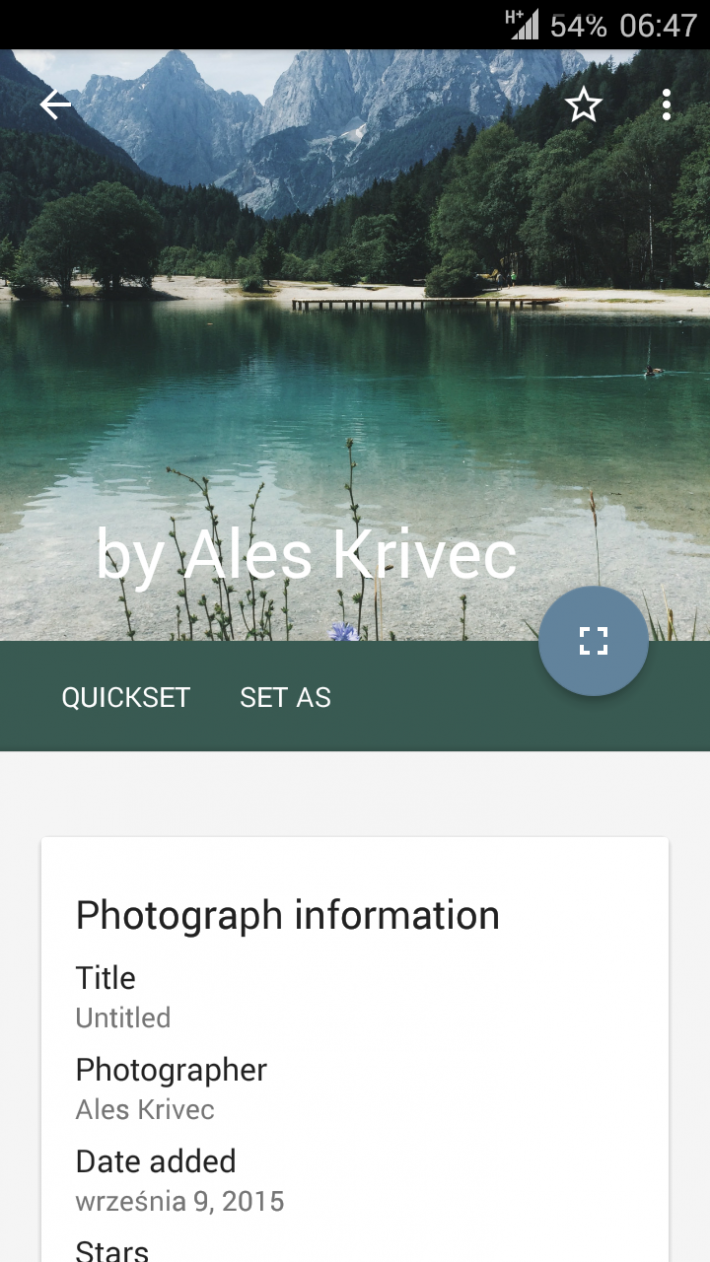View the photo in fullscreen
This screenshot has width=710, height=1262.
(x=593, y=641)
